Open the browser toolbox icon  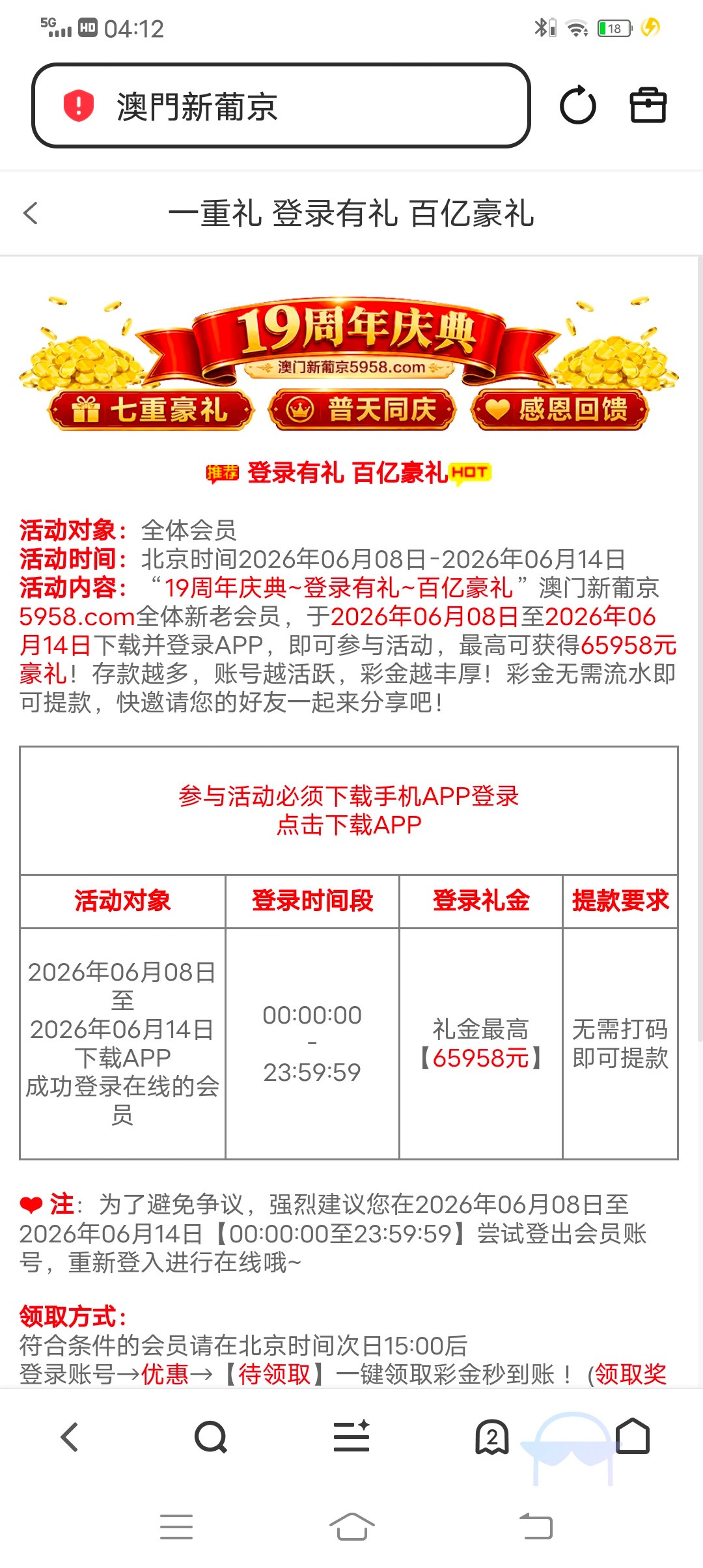(648, 105)
